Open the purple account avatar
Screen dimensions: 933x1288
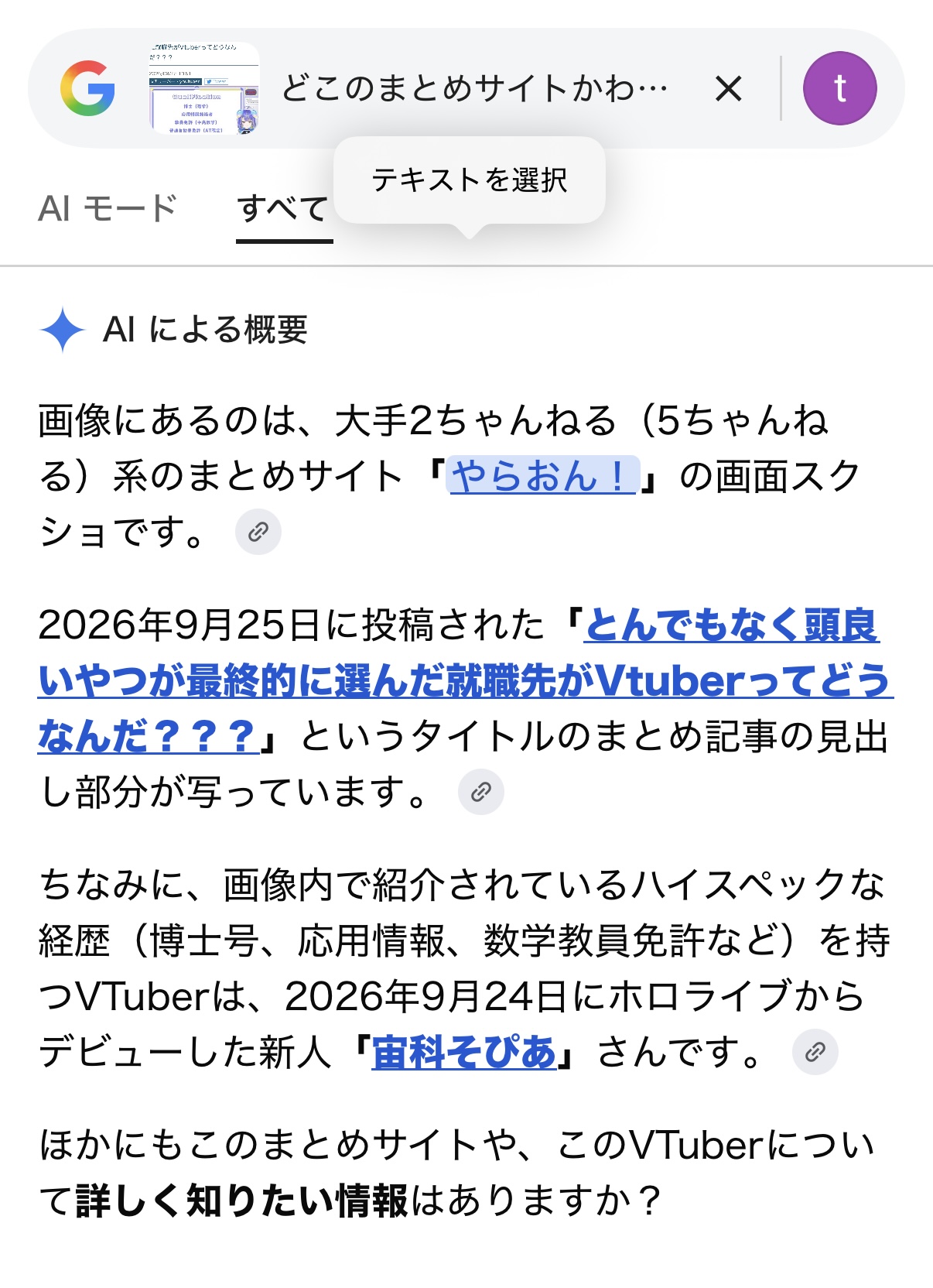point(840,88)
